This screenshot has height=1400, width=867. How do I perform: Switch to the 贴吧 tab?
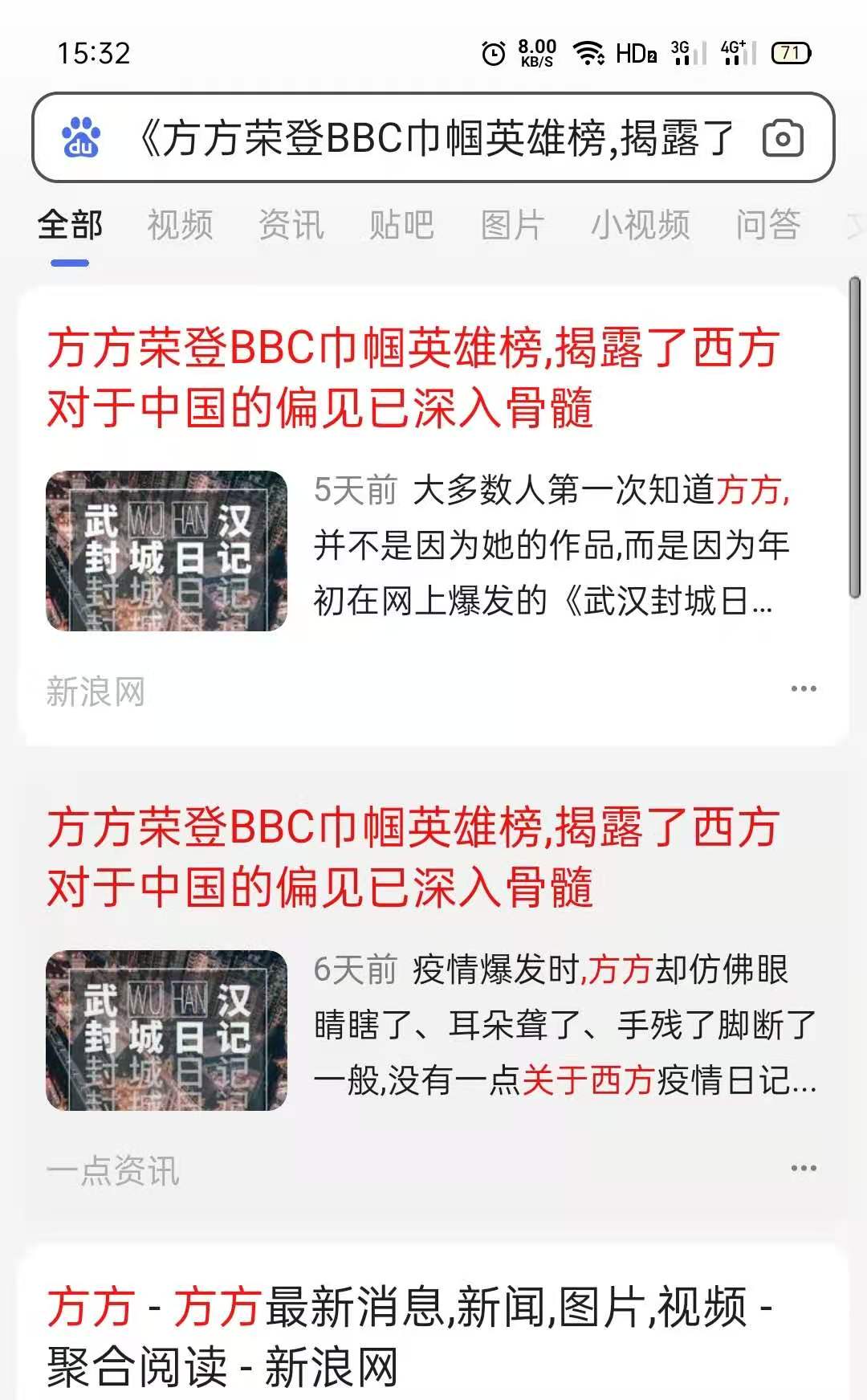click(x=401, y=225)
